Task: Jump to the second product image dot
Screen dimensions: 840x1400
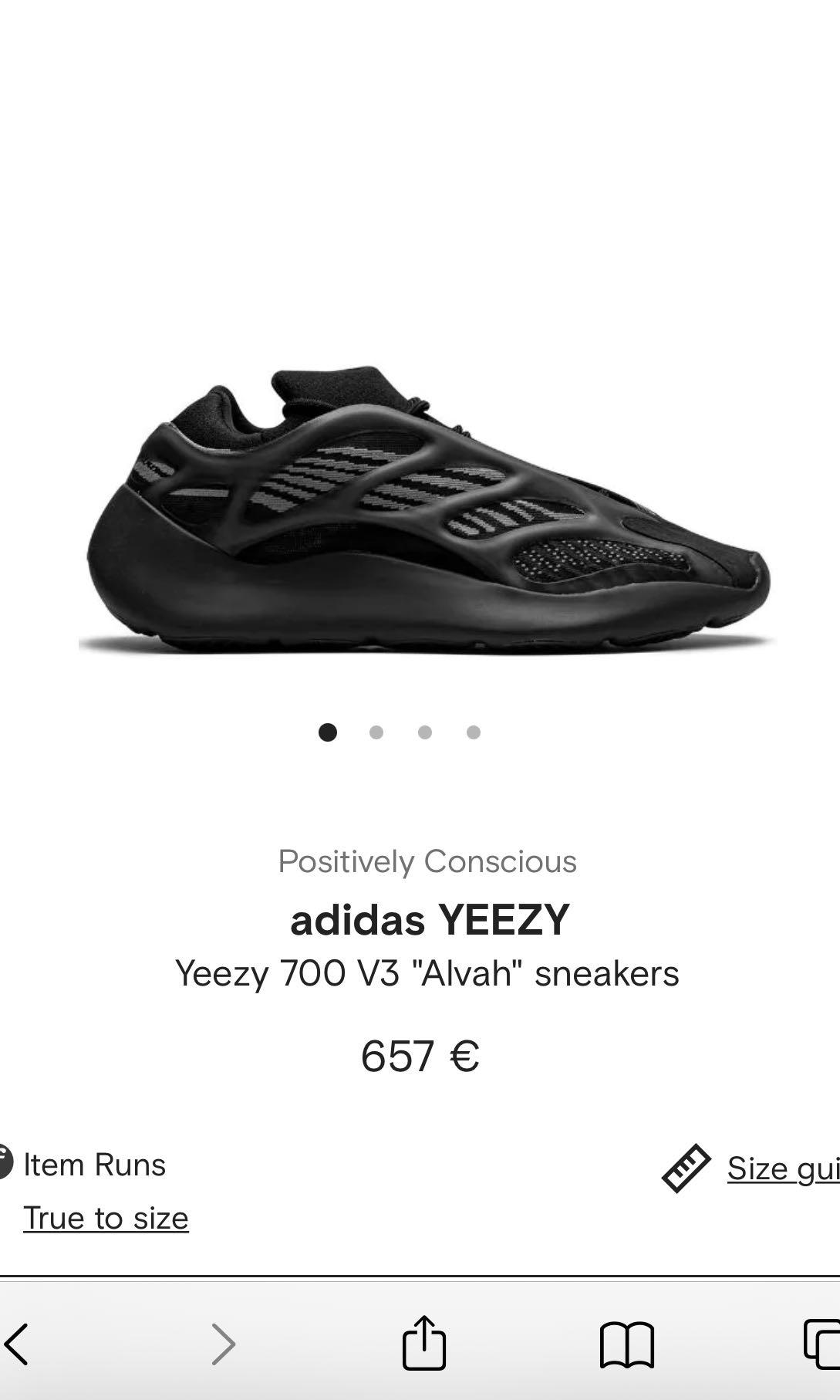Action: click(x=376, y=732)
